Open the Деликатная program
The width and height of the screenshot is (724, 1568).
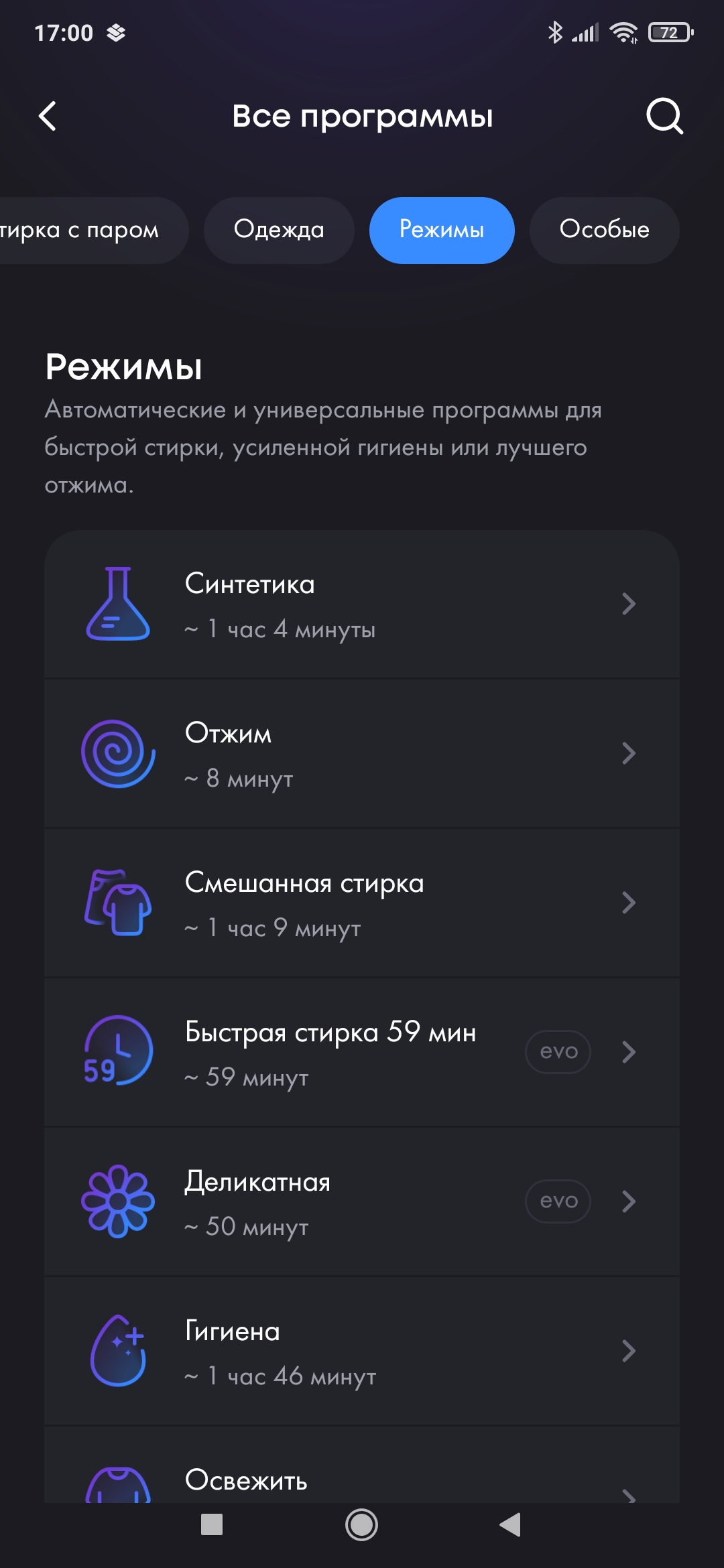(x=362, y=1202)
